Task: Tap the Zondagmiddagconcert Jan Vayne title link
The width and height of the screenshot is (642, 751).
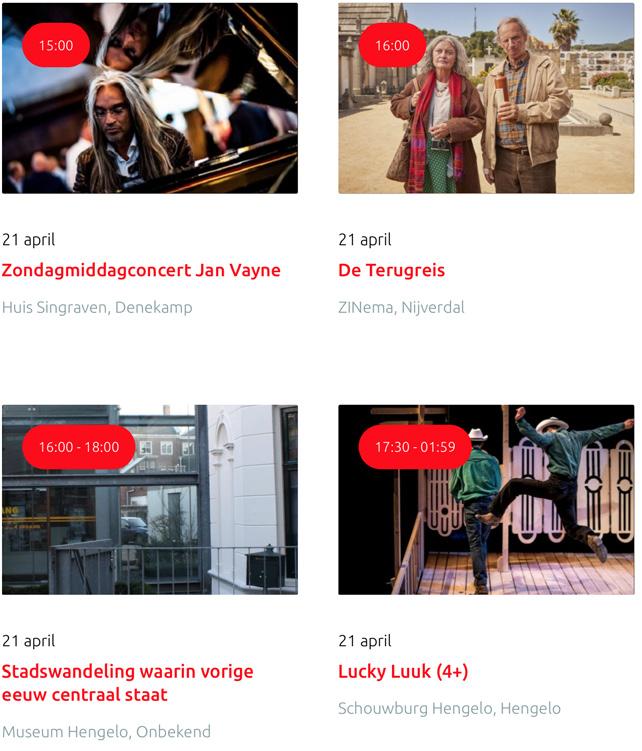Action: point(141,270)
